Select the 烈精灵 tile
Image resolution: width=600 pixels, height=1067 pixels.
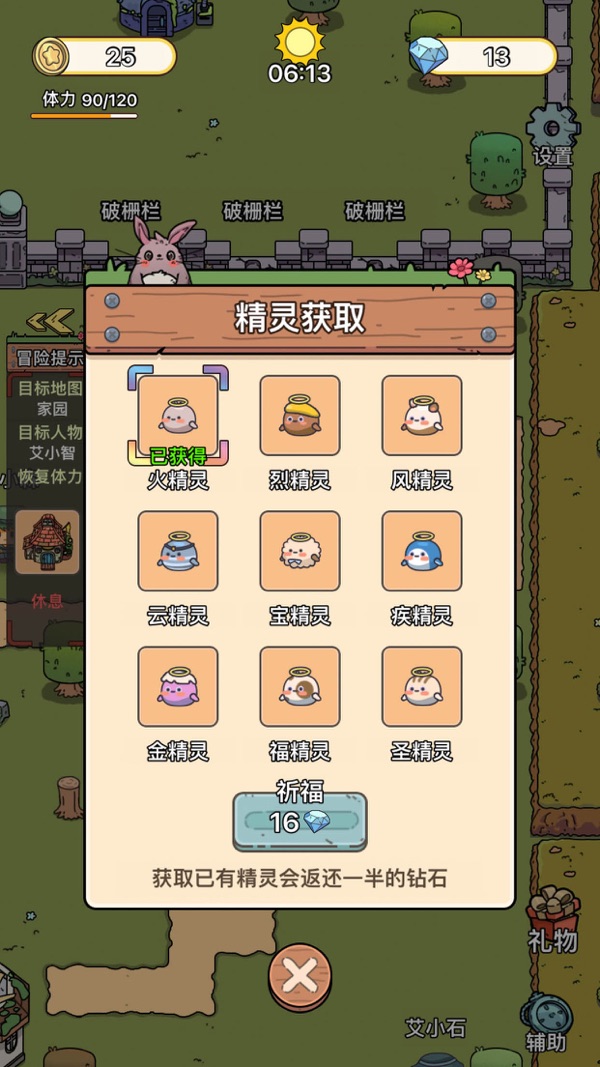(x=300, y=415)
